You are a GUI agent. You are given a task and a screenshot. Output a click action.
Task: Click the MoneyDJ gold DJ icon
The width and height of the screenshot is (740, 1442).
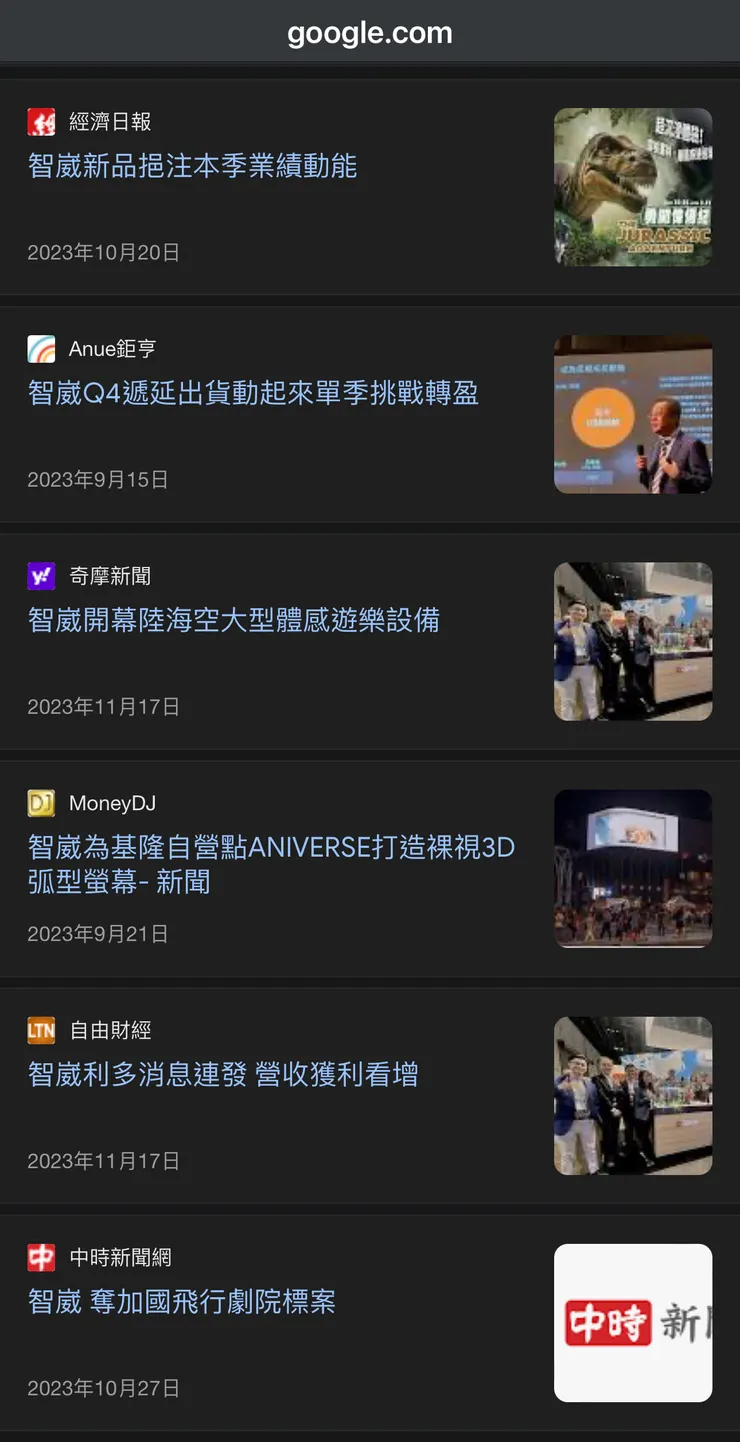click(x=40, y=802)
